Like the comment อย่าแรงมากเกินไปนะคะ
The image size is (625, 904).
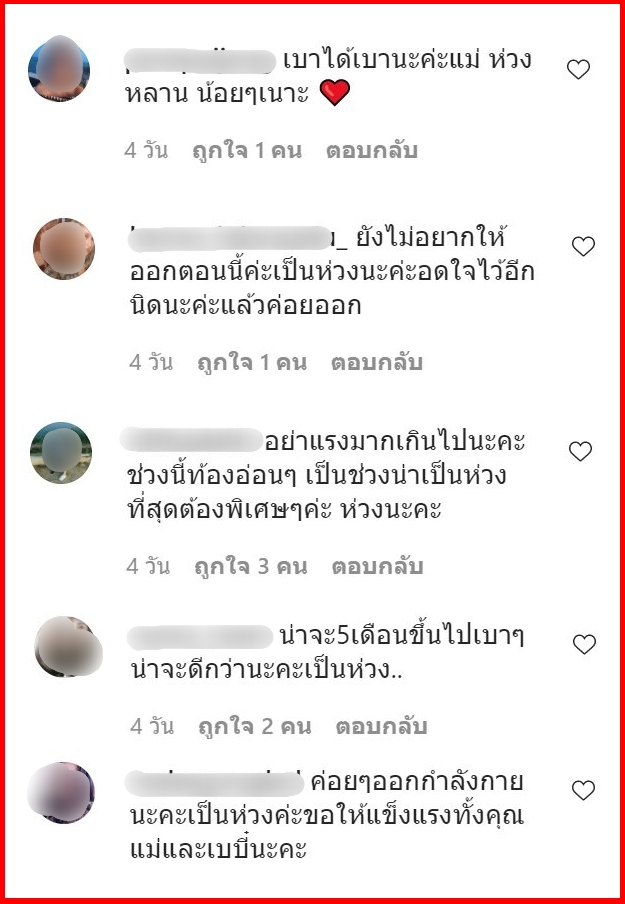click(580, 452)
